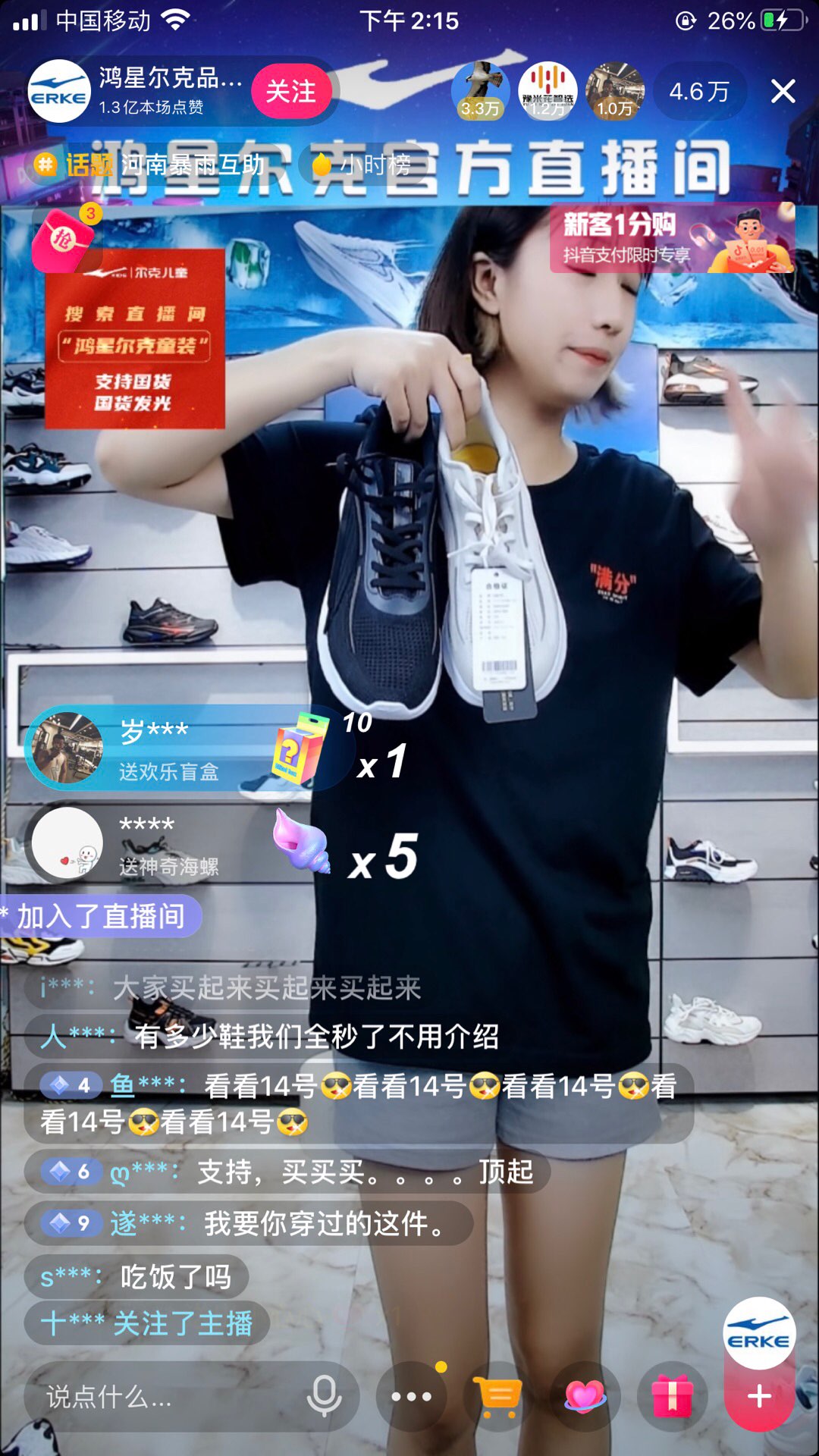Open 鸿星尔克 host profile avatar
Viewport: 819px width, 1456px height.
(x=59, y=92)
